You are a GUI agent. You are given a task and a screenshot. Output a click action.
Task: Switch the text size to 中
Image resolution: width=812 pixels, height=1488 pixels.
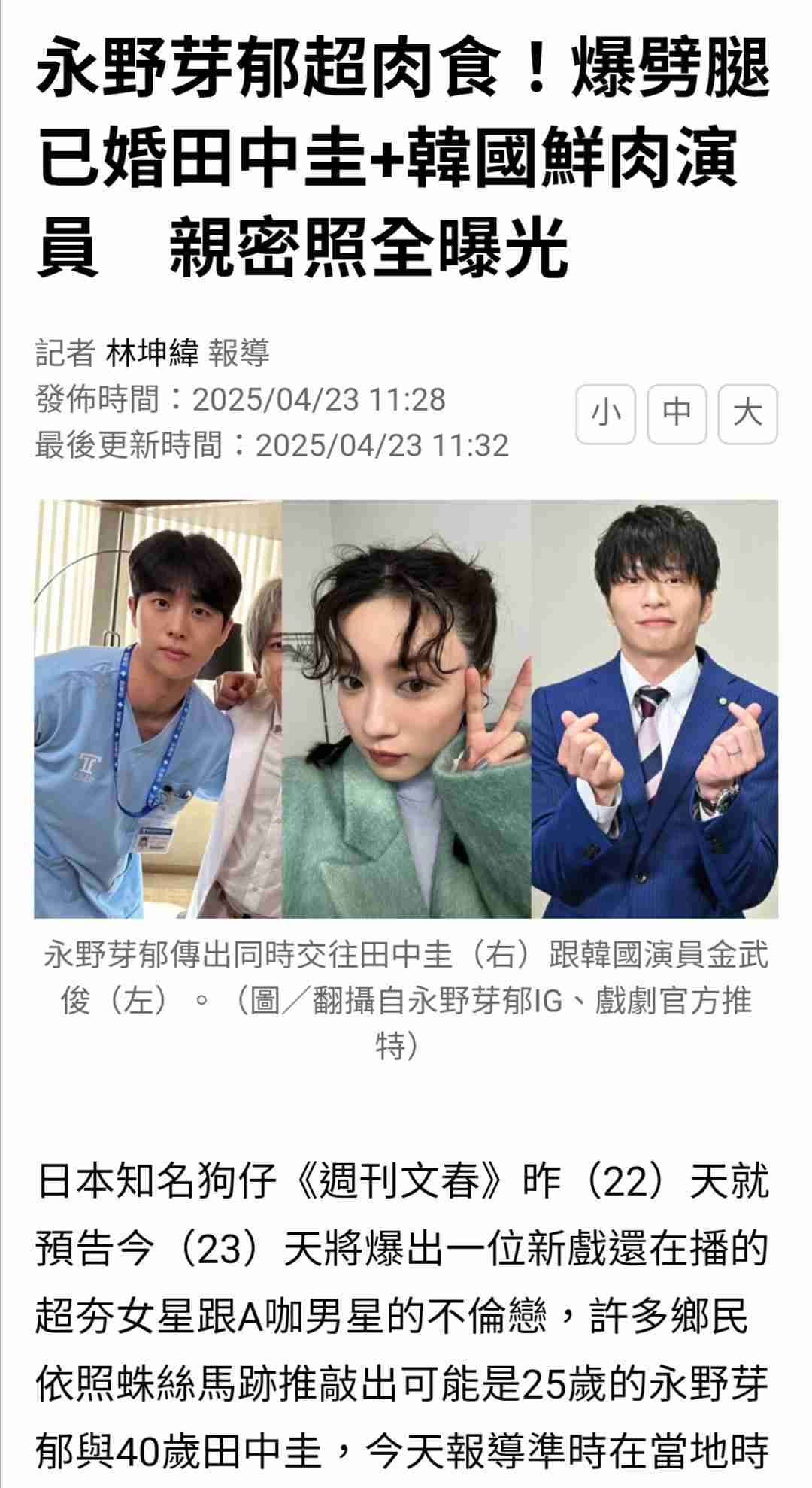point(677,414)
